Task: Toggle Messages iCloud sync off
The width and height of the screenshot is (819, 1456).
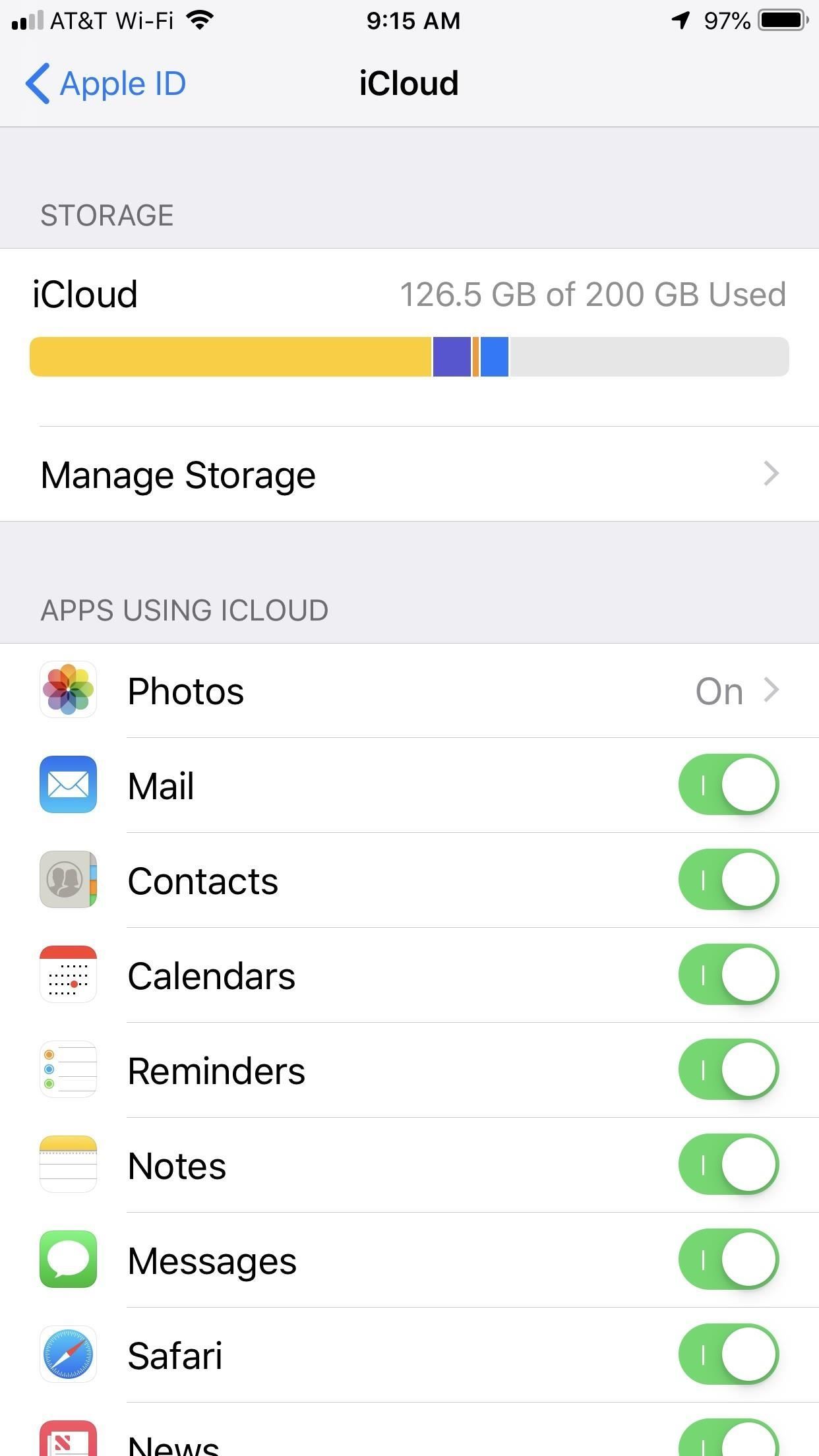Action: [x=728, y=1259]
